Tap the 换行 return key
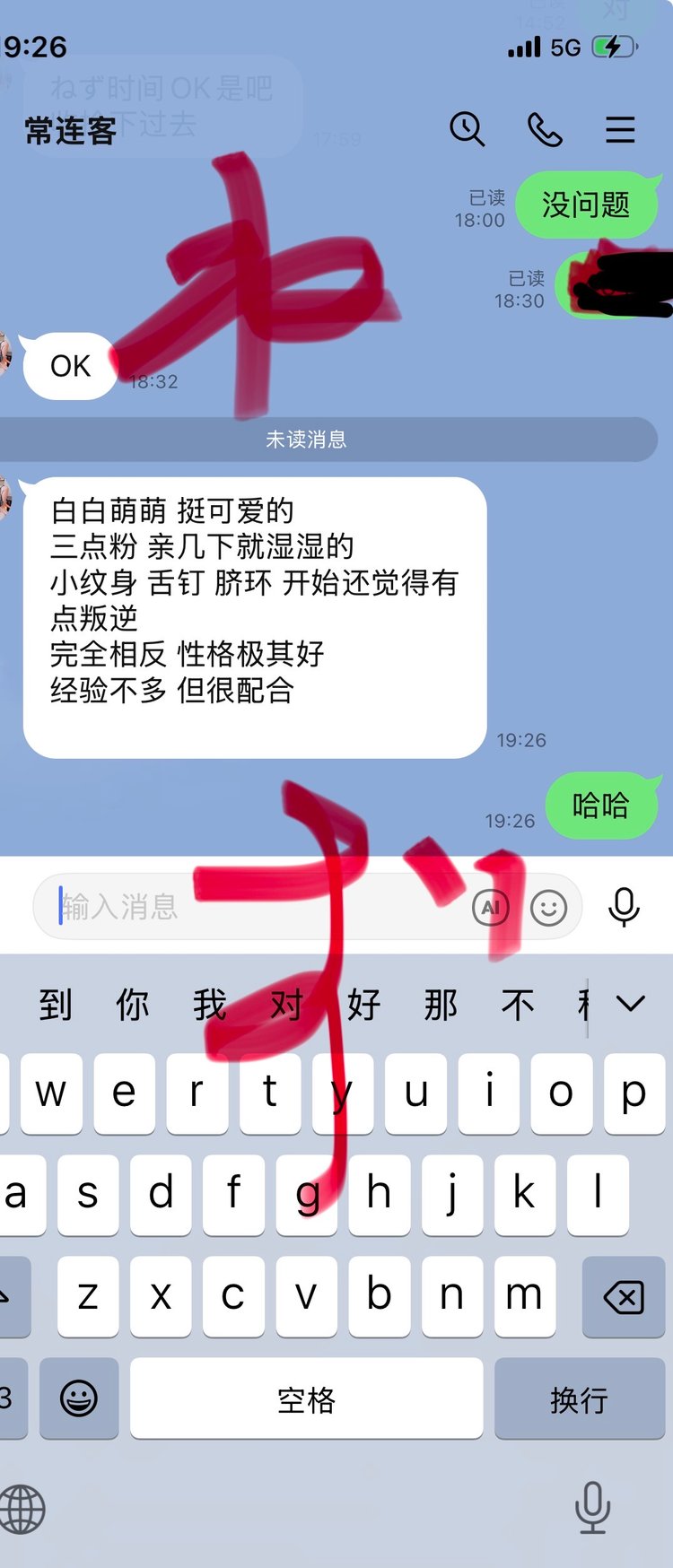This screenshot has width=673, height=1568. tap(580, 1398)
